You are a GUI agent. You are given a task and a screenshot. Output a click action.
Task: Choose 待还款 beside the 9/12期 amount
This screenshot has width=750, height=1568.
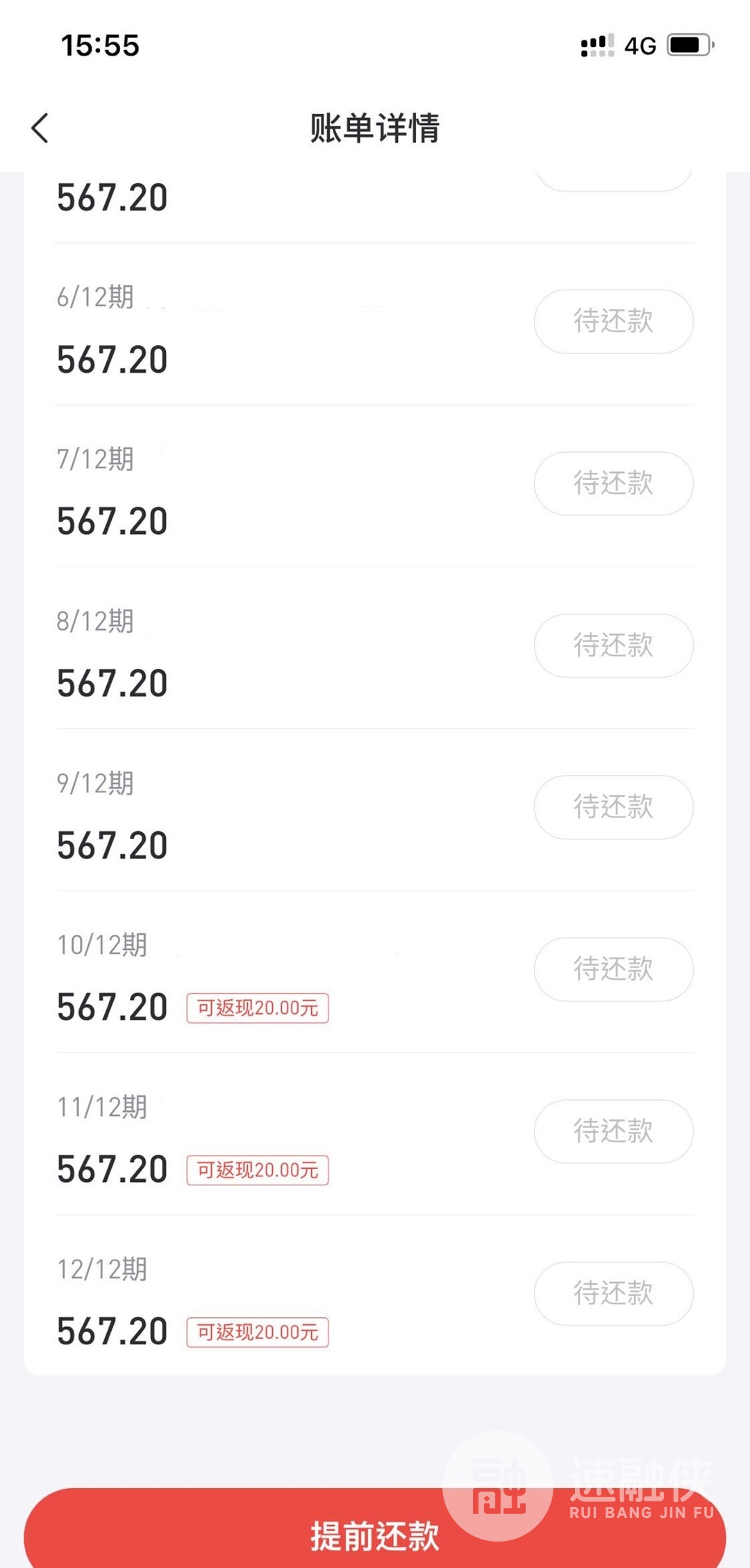coord(614,807)
